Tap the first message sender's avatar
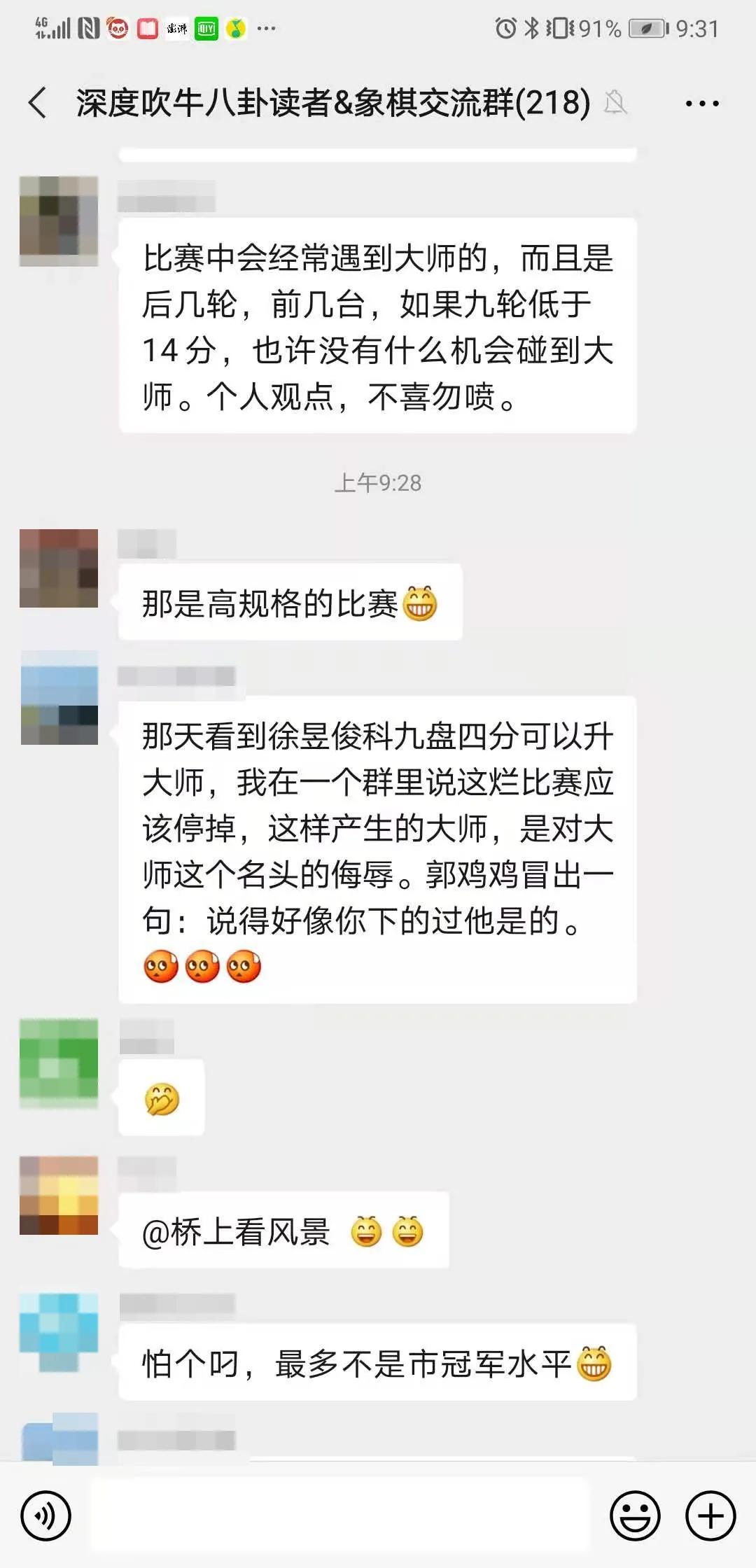Screen dimensions: 756x1568 pyautogui.click(x=59, y=220)
